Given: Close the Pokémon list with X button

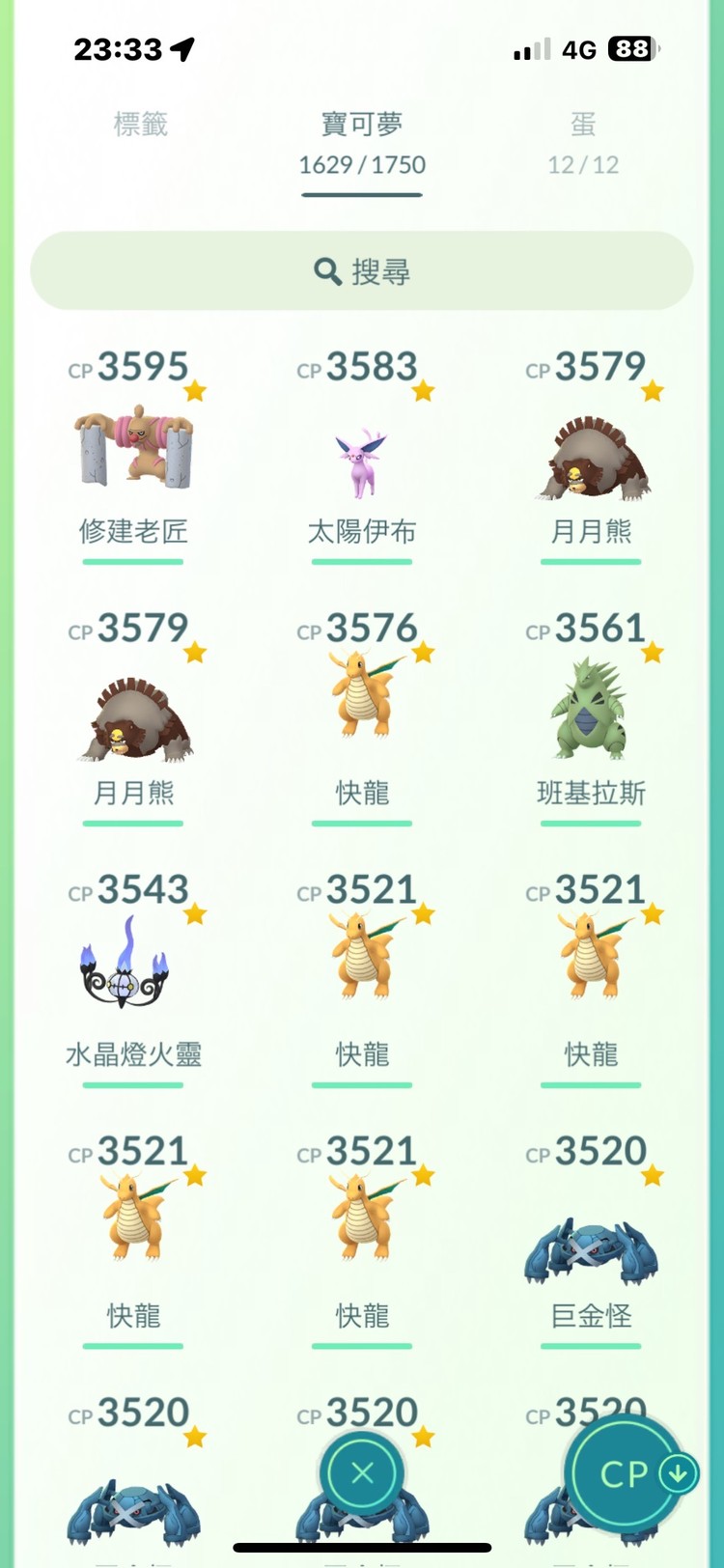Looking at the screenshot, I should 363,1472.
